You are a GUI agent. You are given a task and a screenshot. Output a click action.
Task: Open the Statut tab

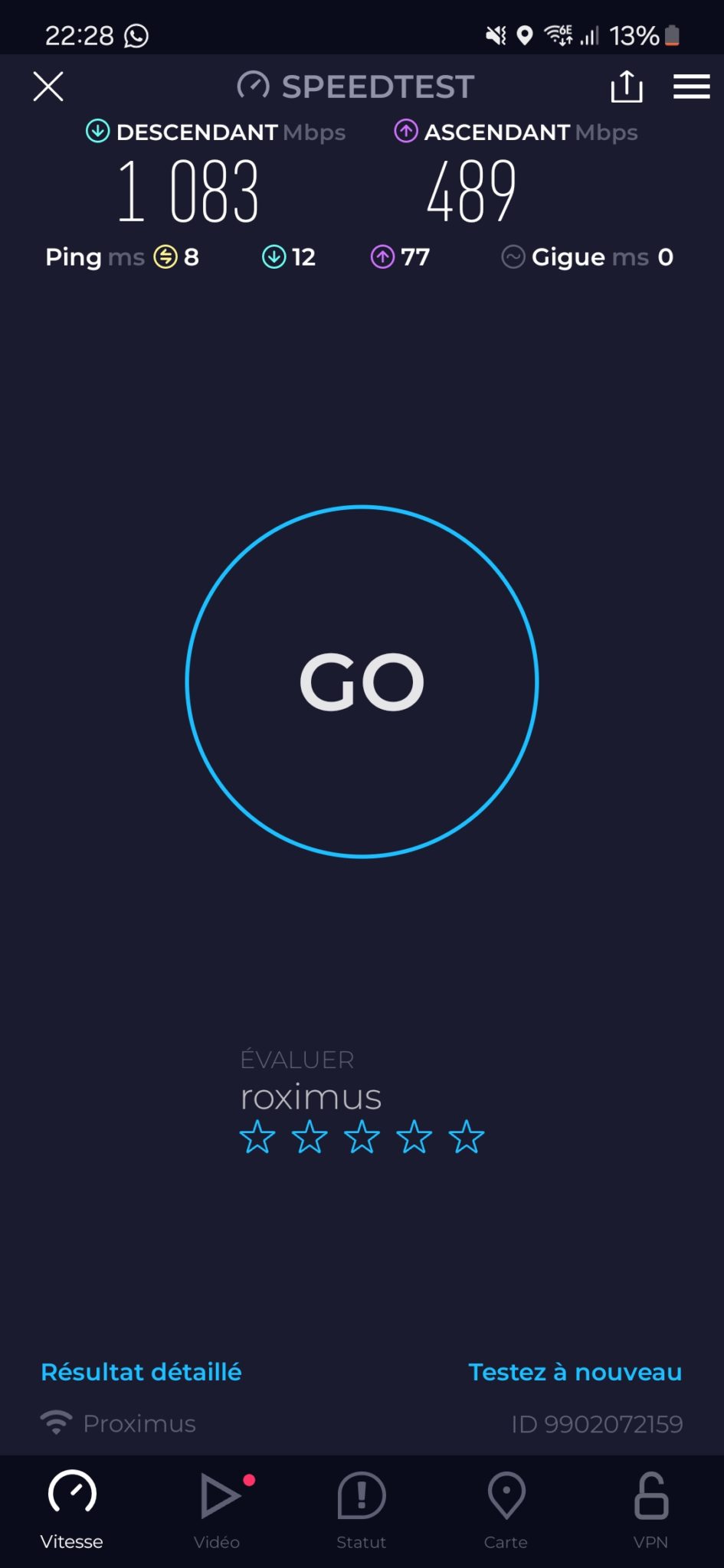point(361,1511)
